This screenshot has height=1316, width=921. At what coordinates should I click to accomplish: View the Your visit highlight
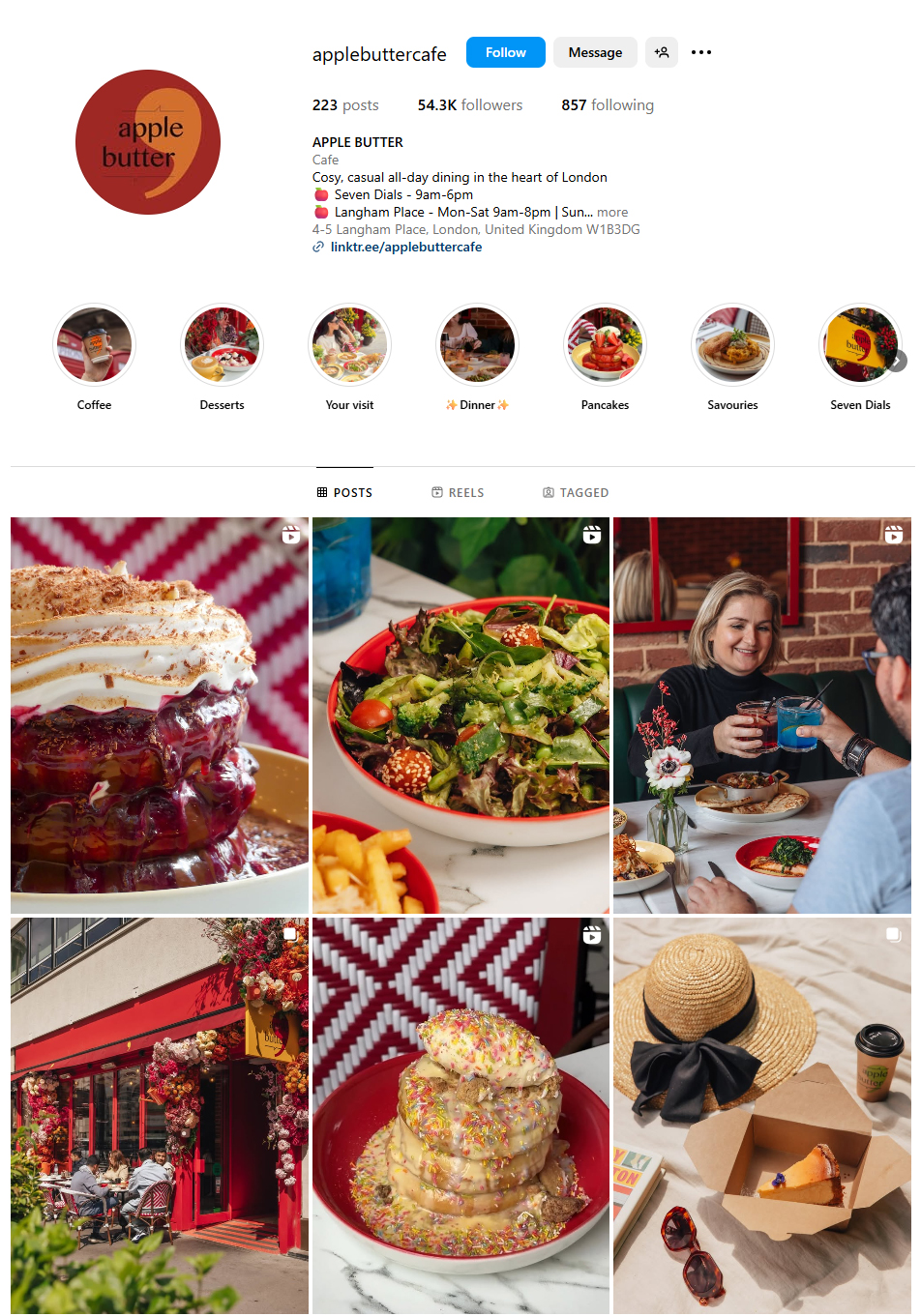tap(349, 345)
